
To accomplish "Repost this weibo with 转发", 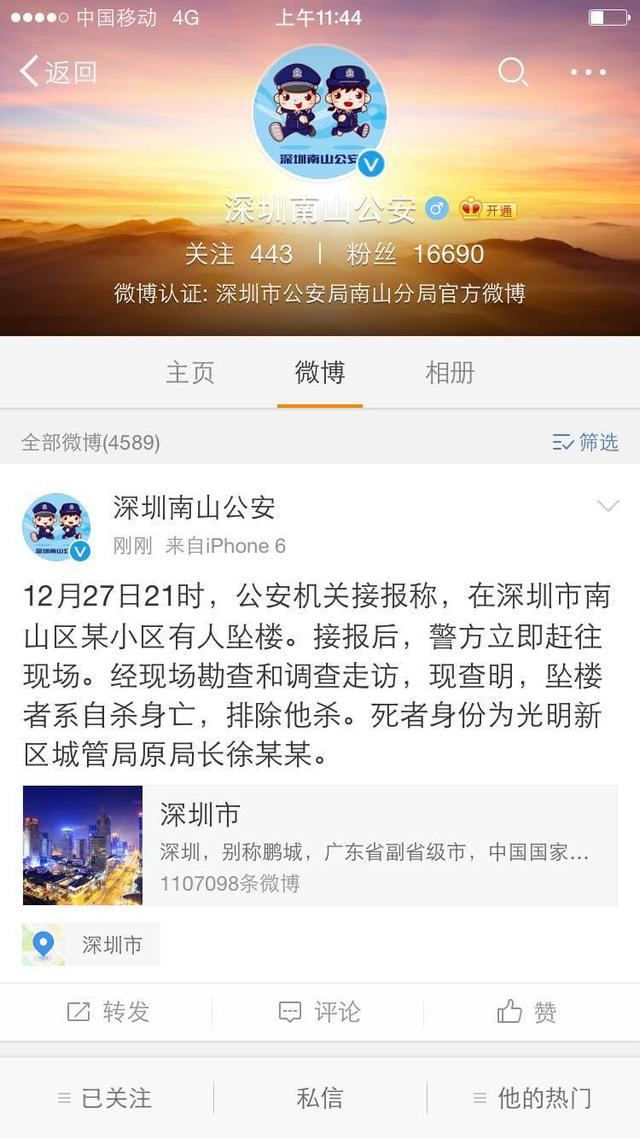I will (108, 1012).
